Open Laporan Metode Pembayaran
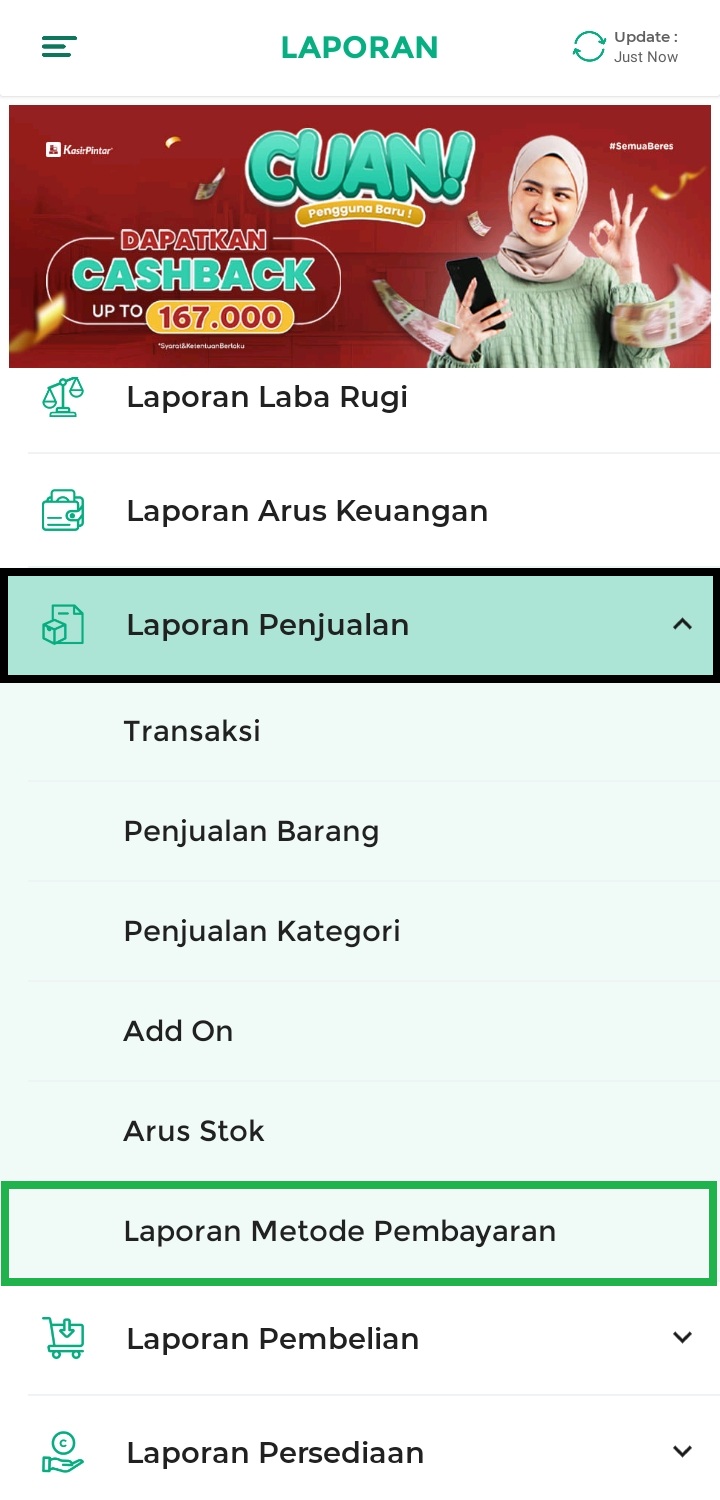720x1500 pixels. point(339,1231)
